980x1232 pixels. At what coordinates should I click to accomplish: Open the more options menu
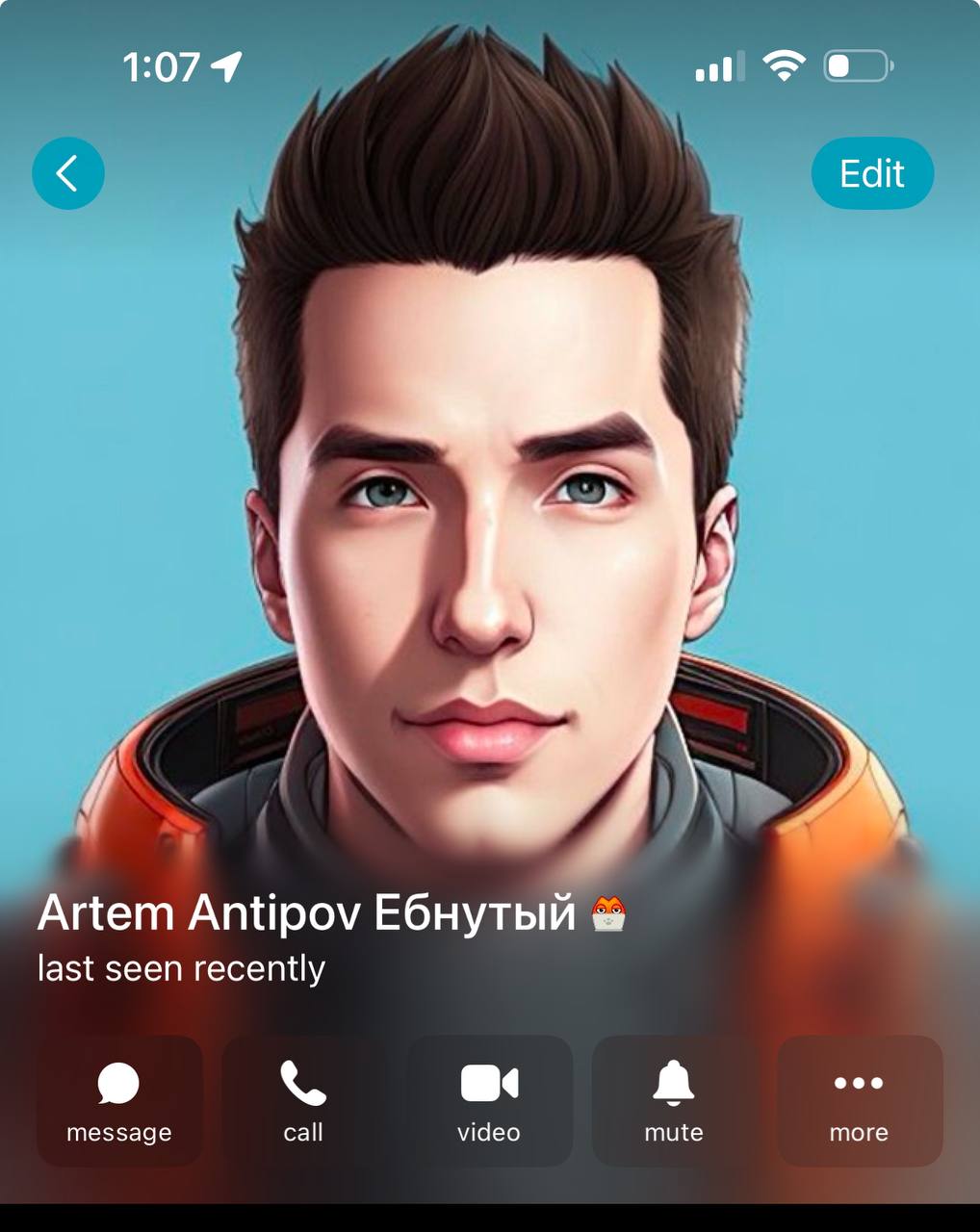click(859, 1100)
